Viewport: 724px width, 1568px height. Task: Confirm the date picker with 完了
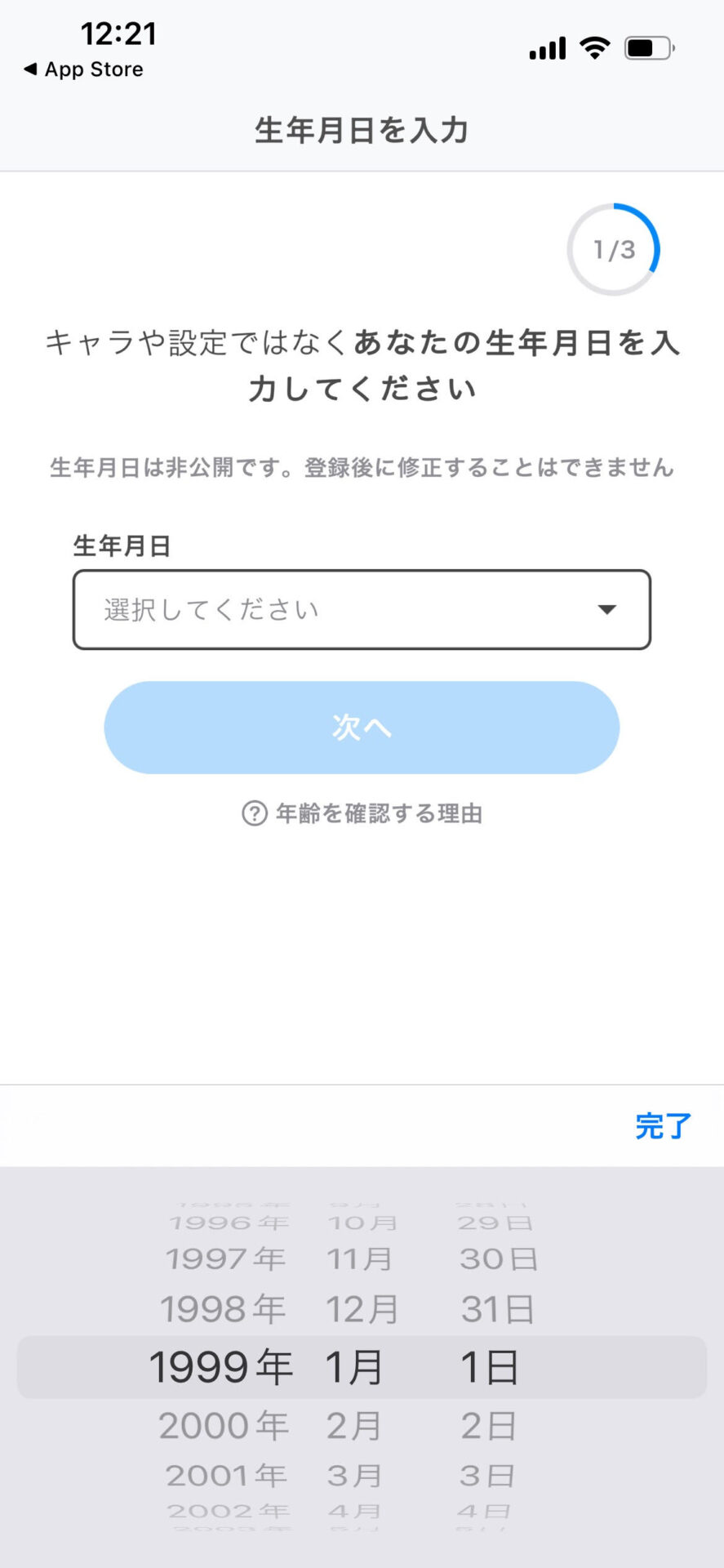pos(662,1126)
